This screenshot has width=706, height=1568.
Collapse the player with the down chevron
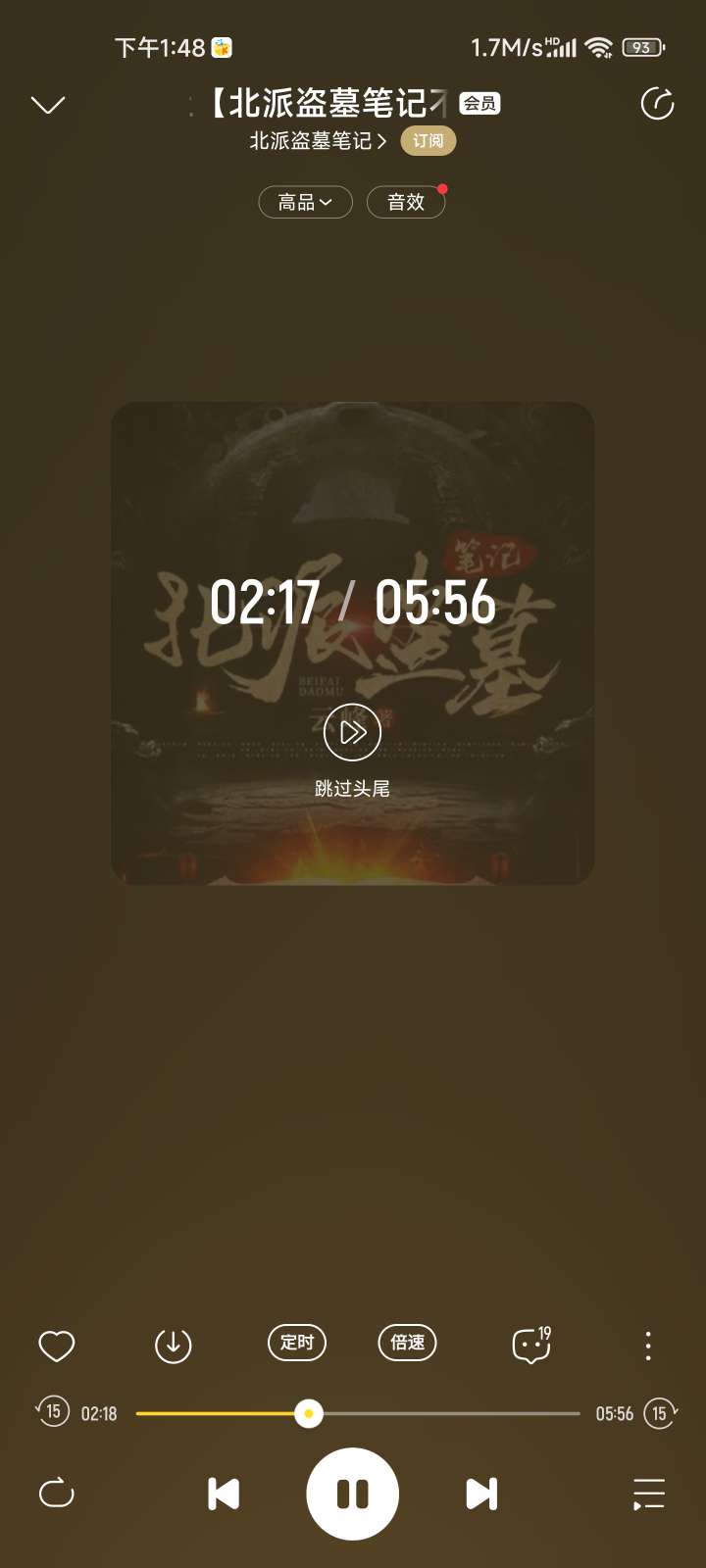48,105
